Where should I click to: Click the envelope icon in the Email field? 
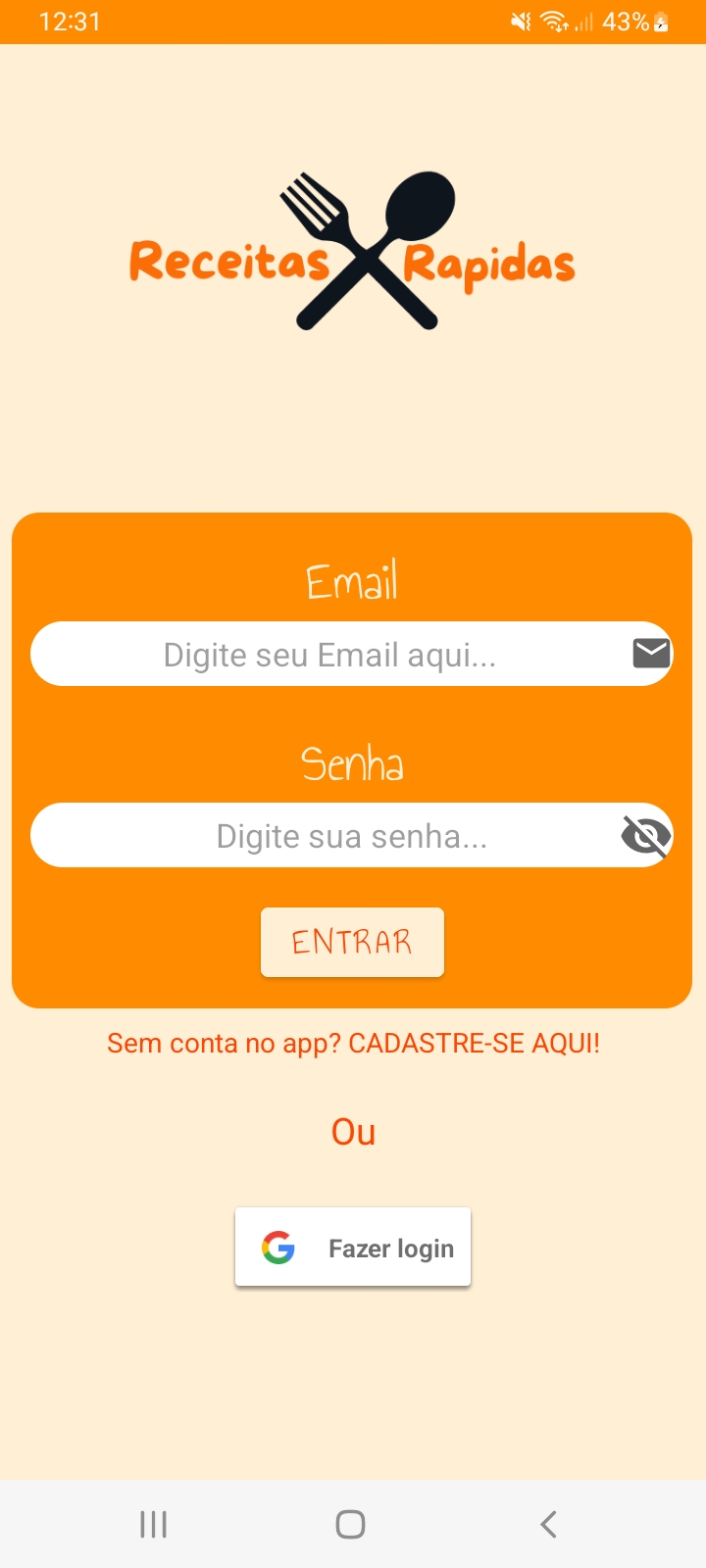649,653
